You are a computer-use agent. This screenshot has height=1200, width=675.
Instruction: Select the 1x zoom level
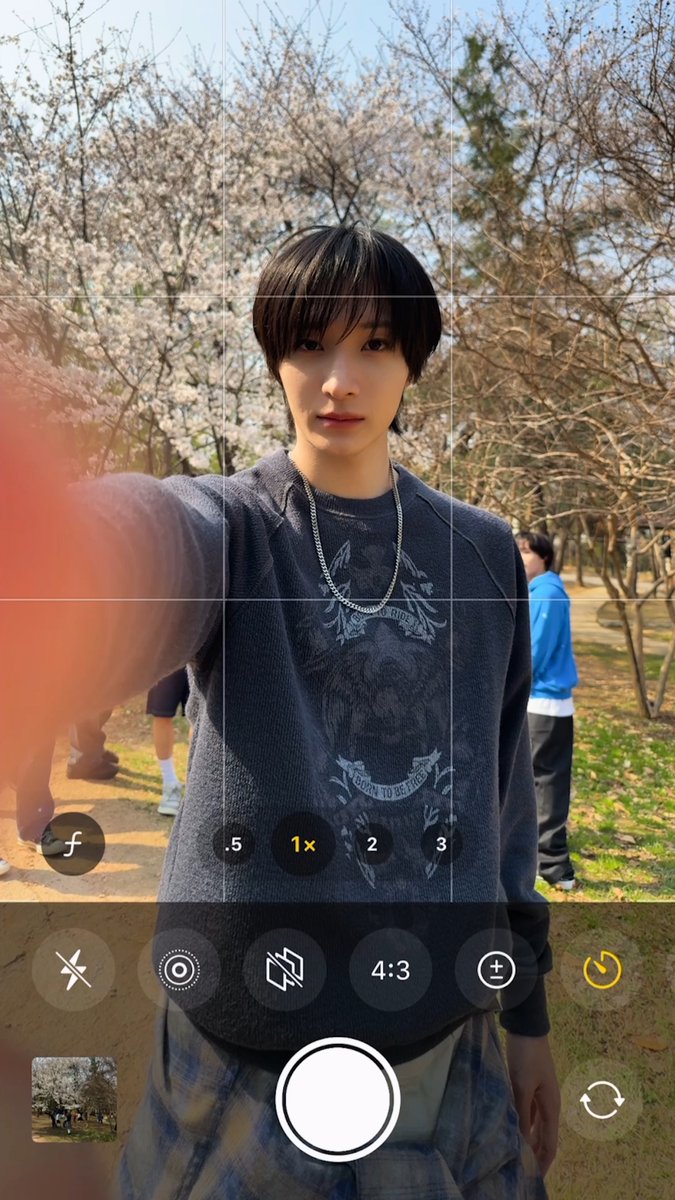pos(303,844)
